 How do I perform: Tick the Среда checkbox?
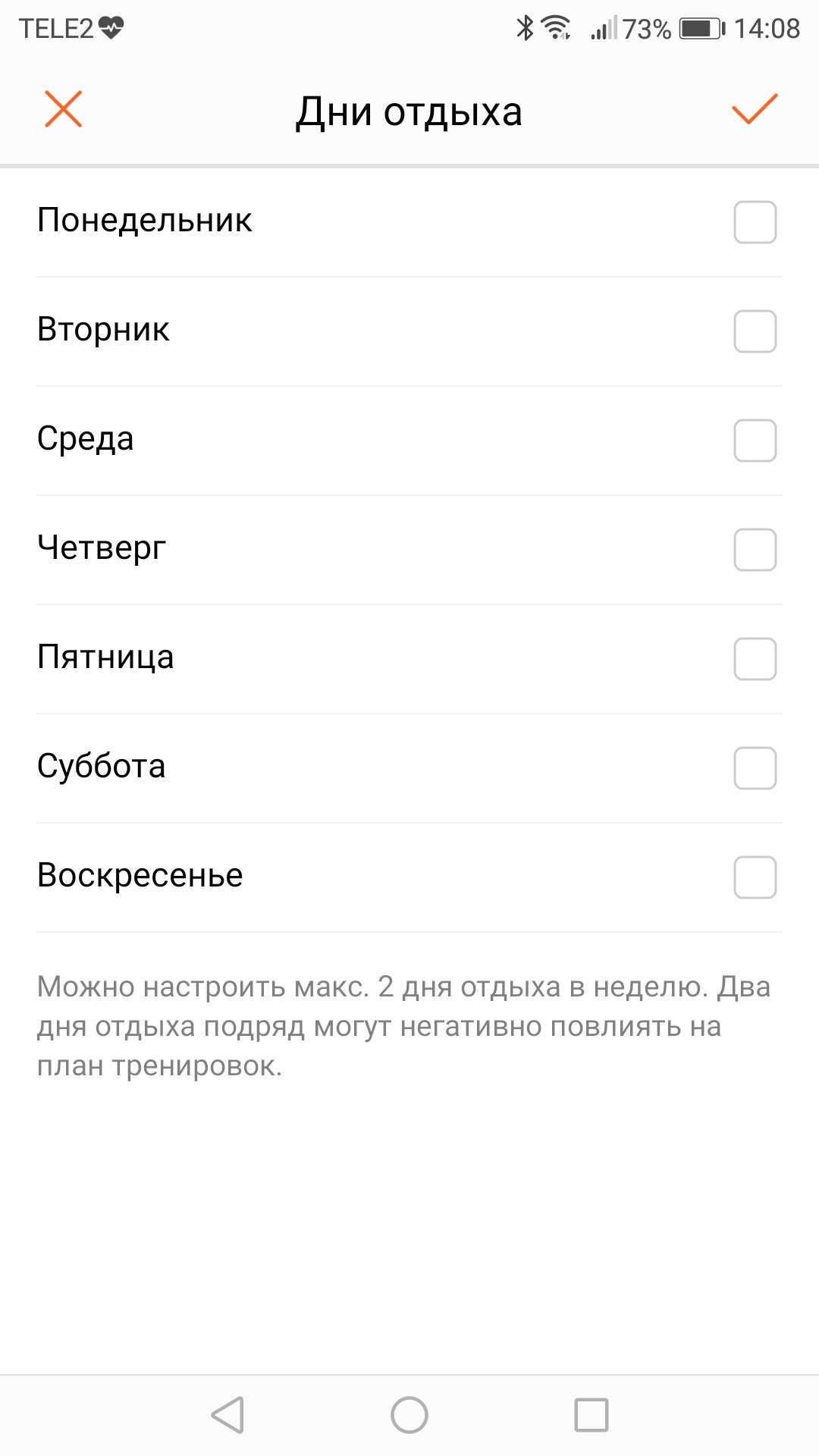(755, 441)
